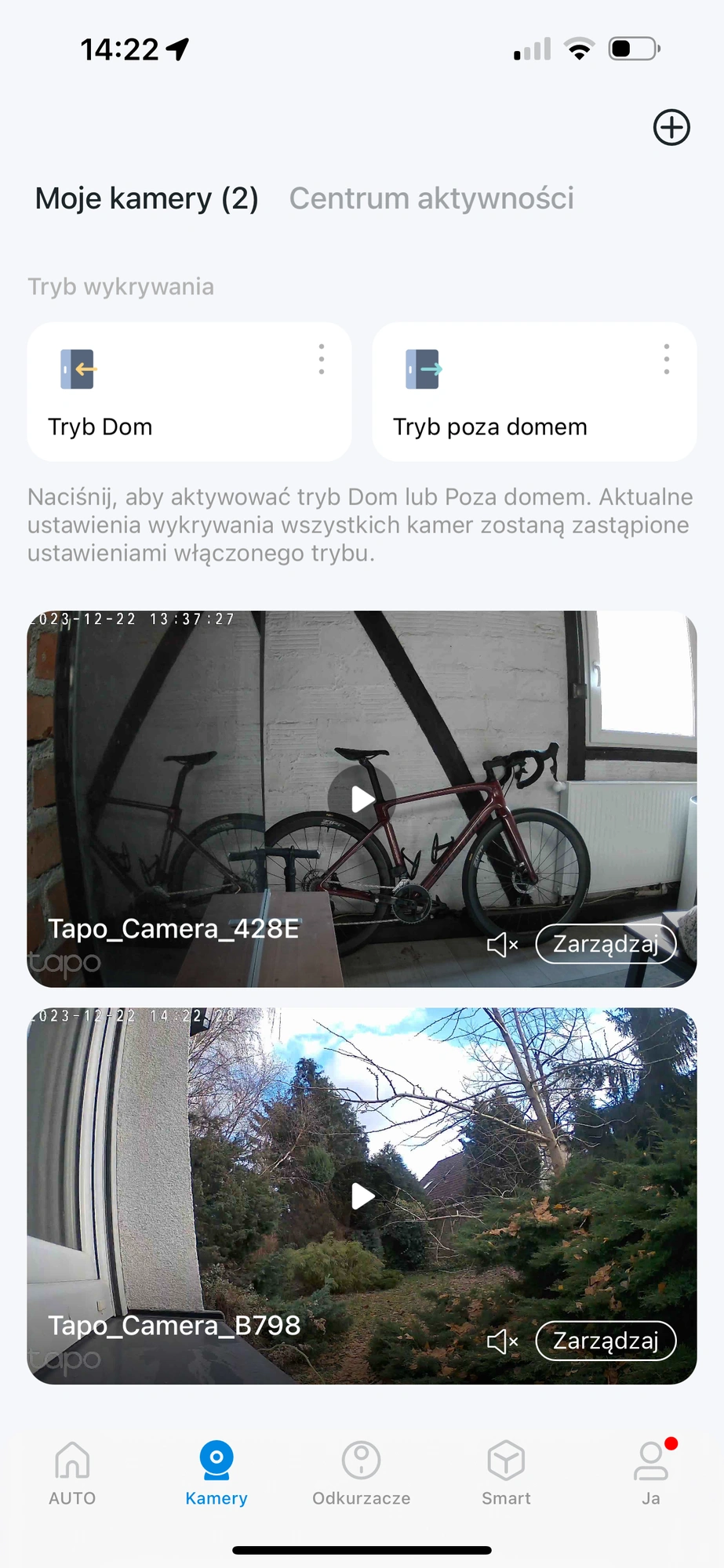Open options menu for Tryb Dom
The width and height of the screenshot is (724, 1568).
[x=322, y=359]
